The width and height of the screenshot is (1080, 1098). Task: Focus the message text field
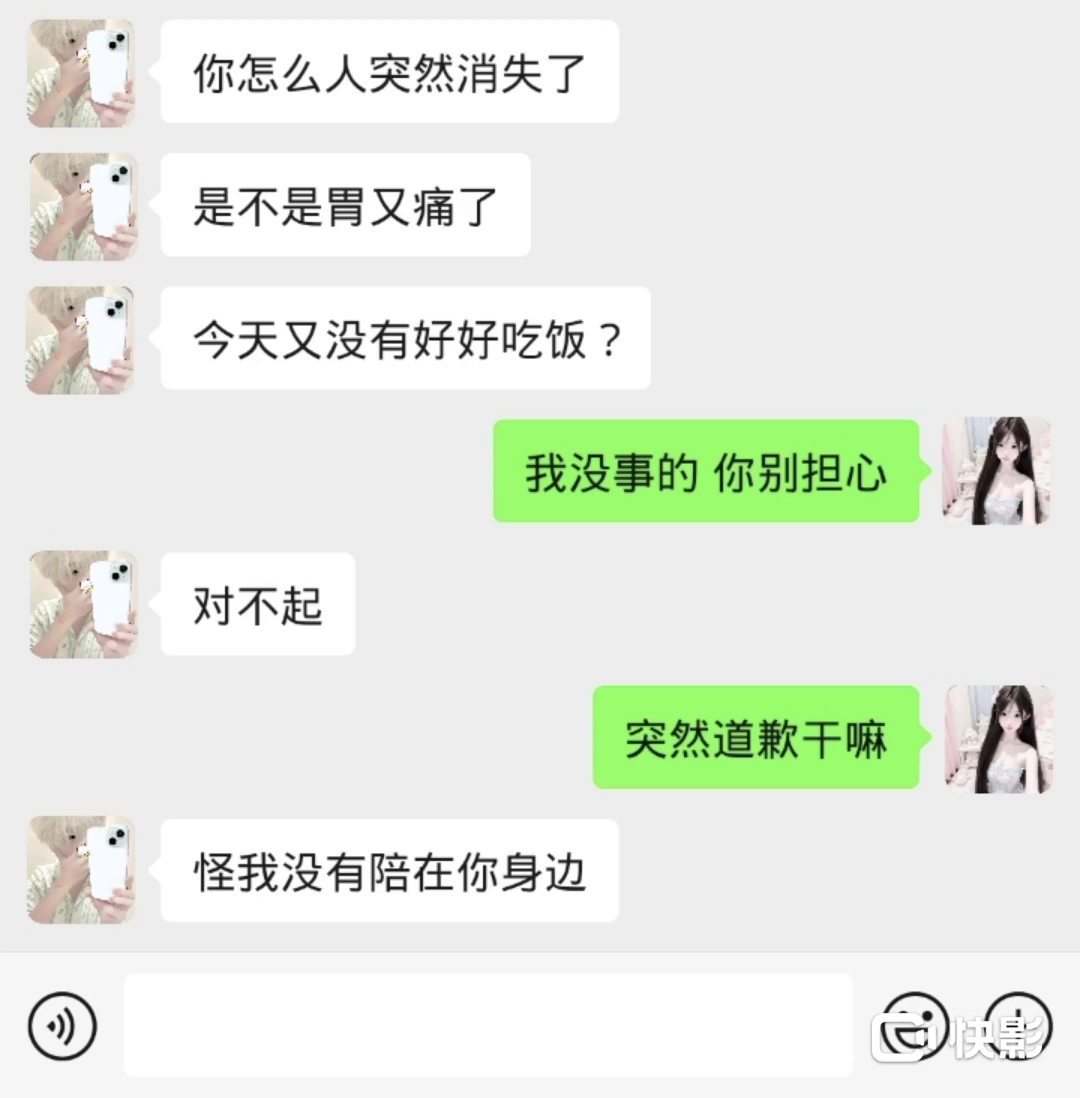click(x=488, y=1025)
